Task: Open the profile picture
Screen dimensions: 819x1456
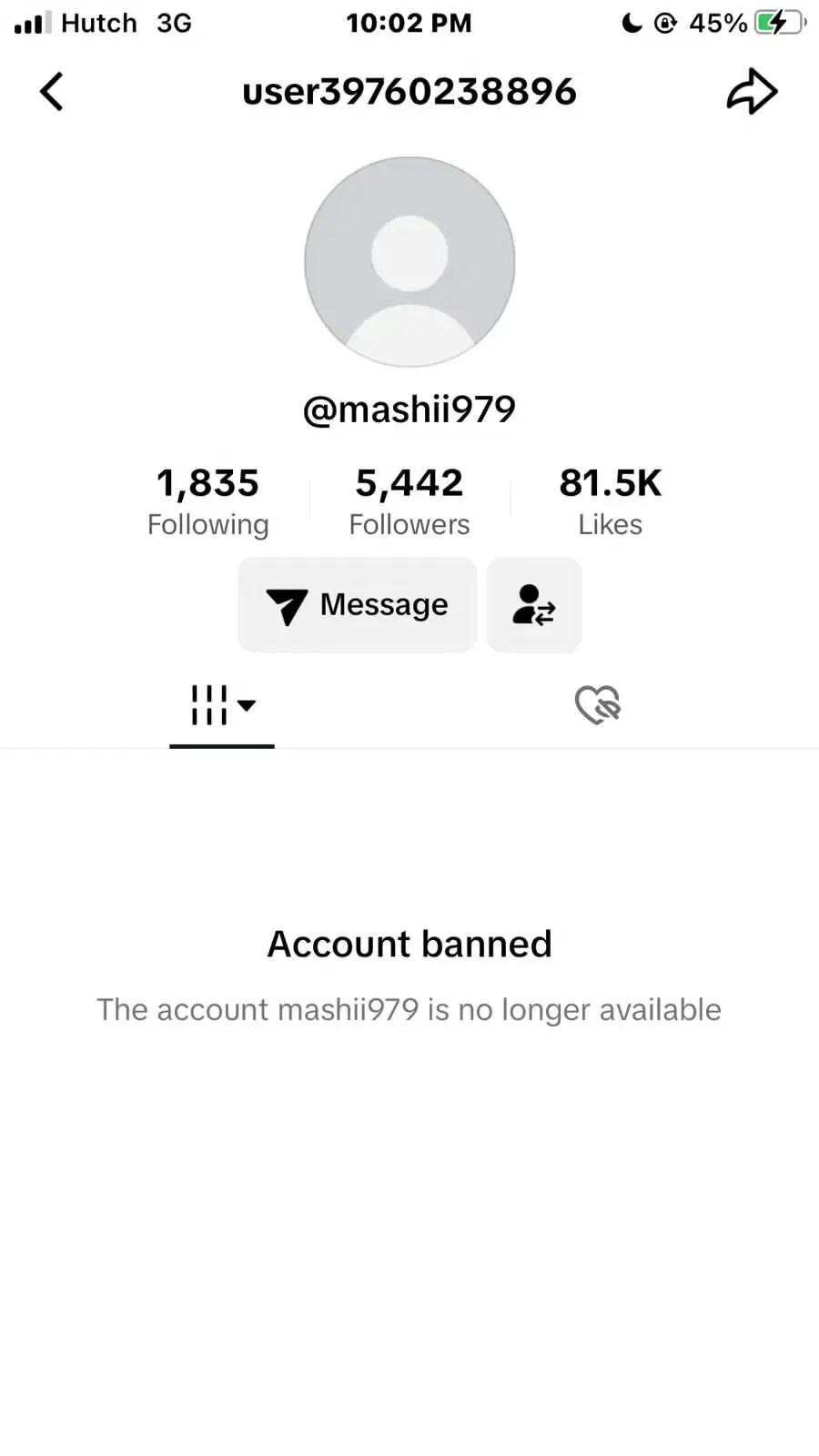Action: [409, 262]
